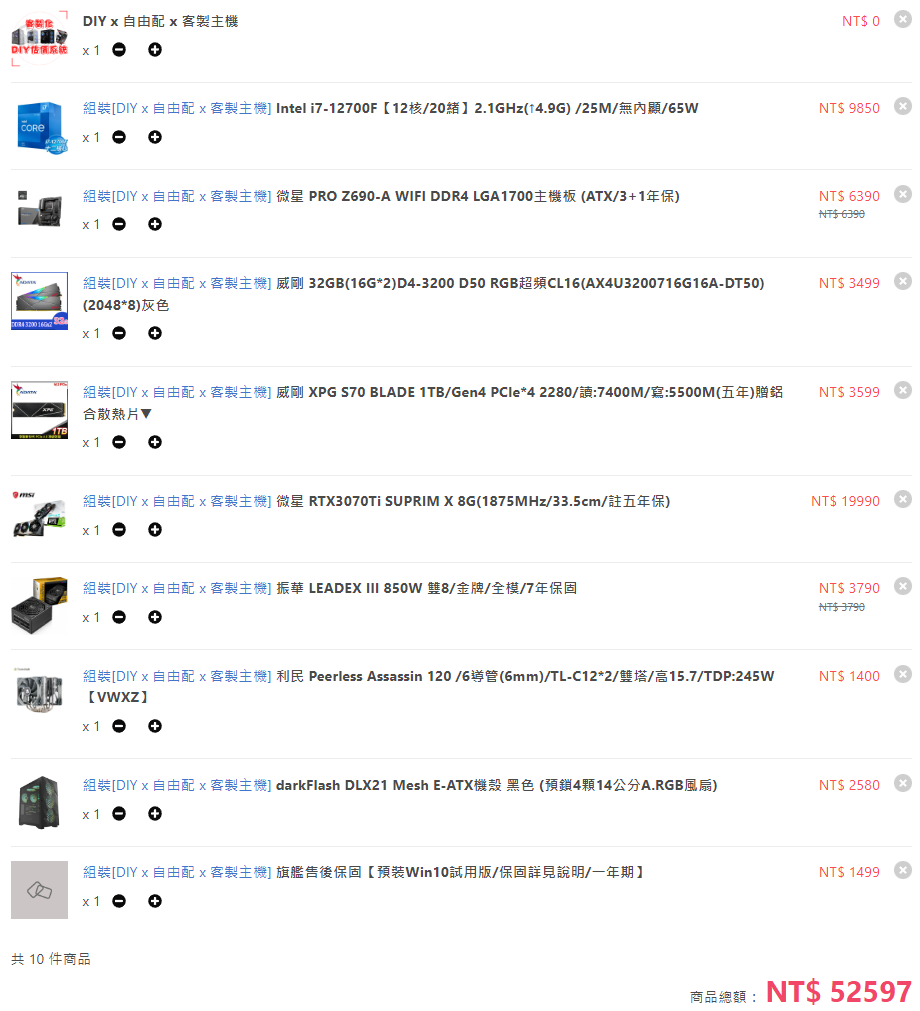
Task: Decrease quantity of the warranty service item
Action: coord(119,901)
